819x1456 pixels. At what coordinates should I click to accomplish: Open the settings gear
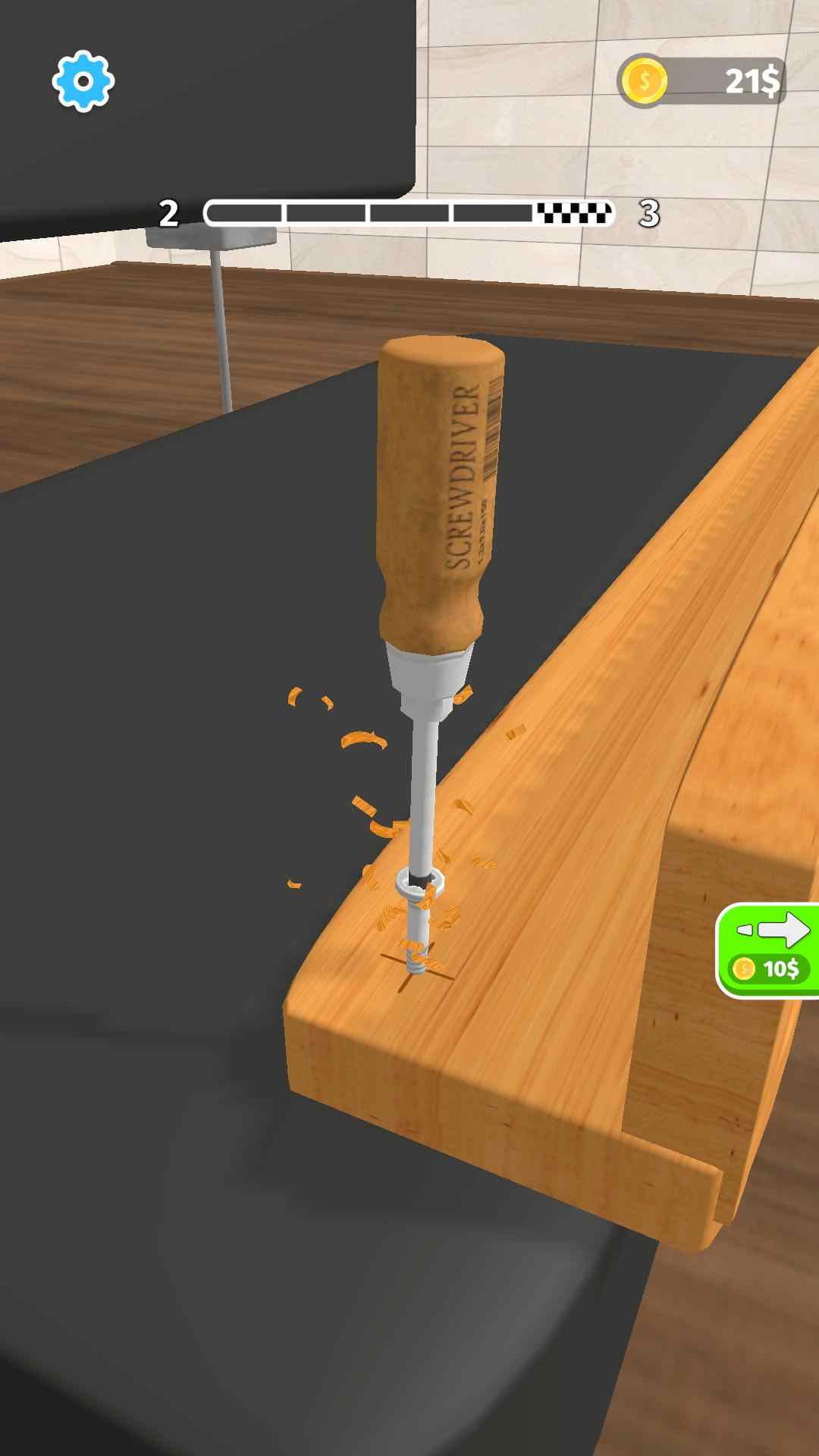[x=83, y=81]
